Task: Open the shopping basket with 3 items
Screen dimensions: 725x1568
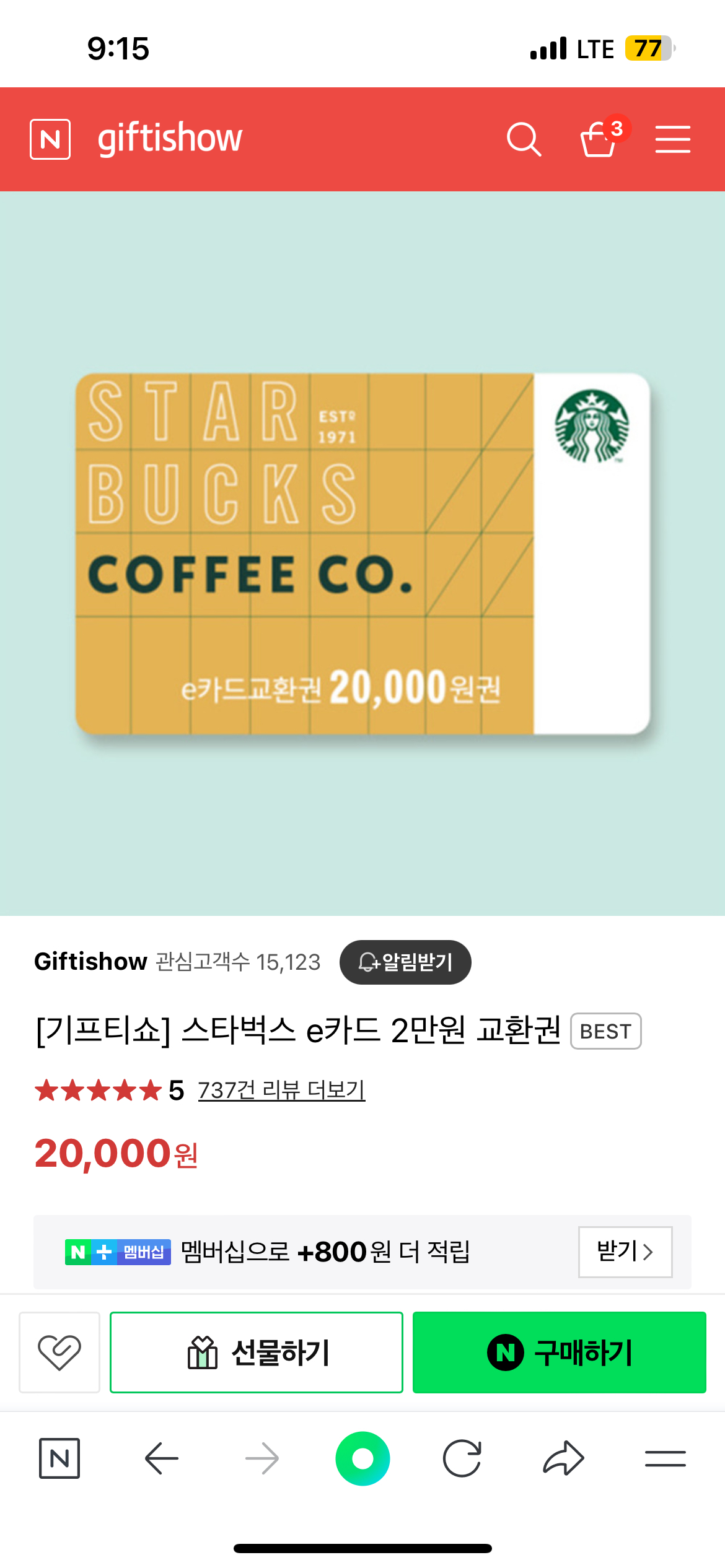Action: tap(599, 139)
